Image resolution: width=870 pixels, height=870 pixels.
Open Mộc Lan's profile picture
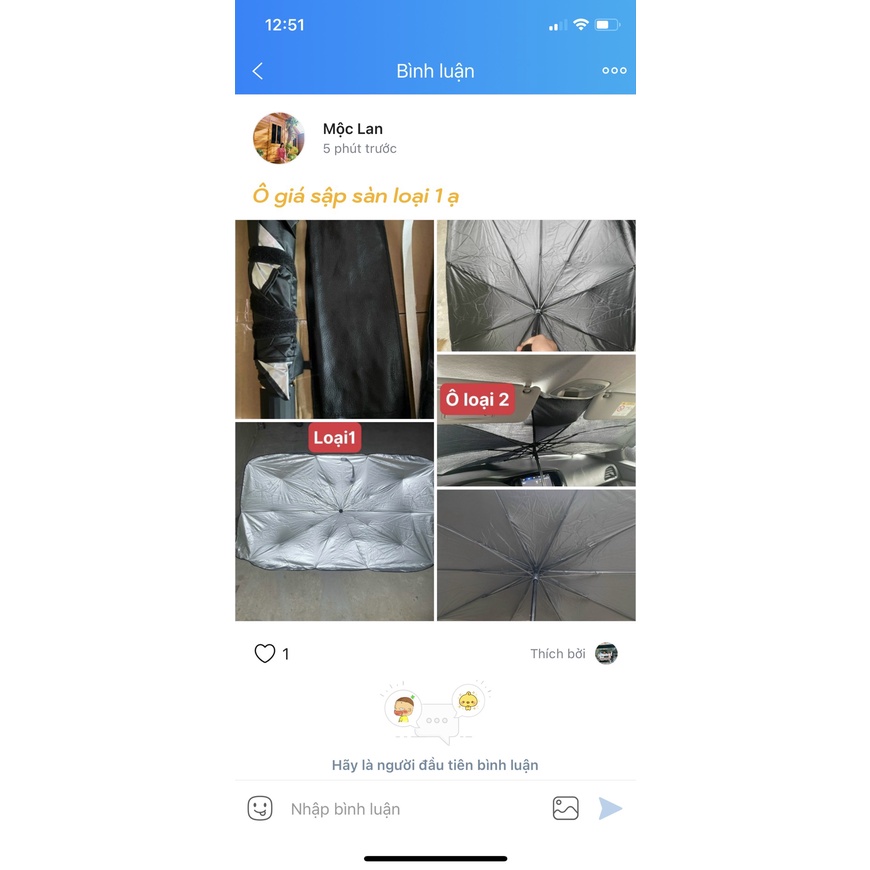[x=279, y=138]
